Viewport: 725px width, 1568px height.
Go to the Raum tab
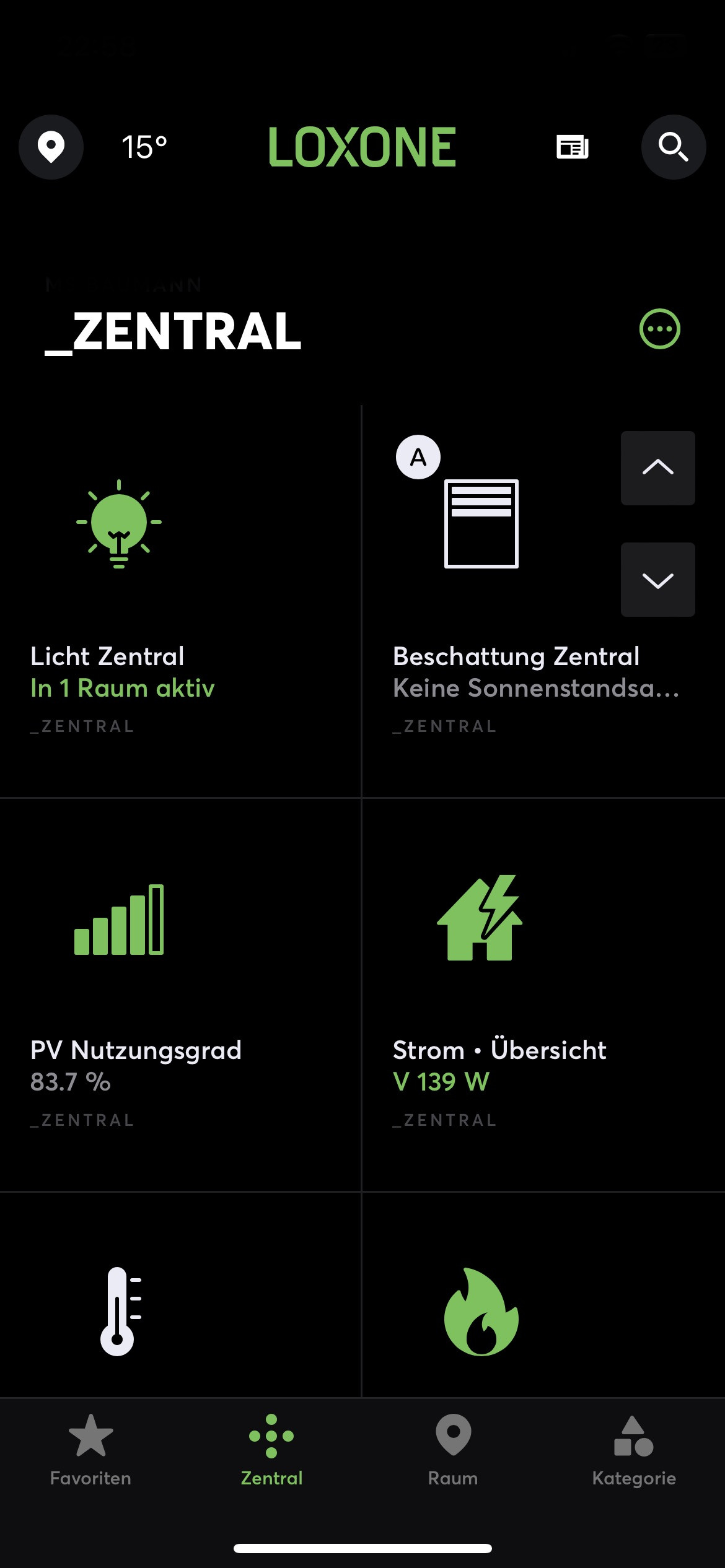[453, 1450]
